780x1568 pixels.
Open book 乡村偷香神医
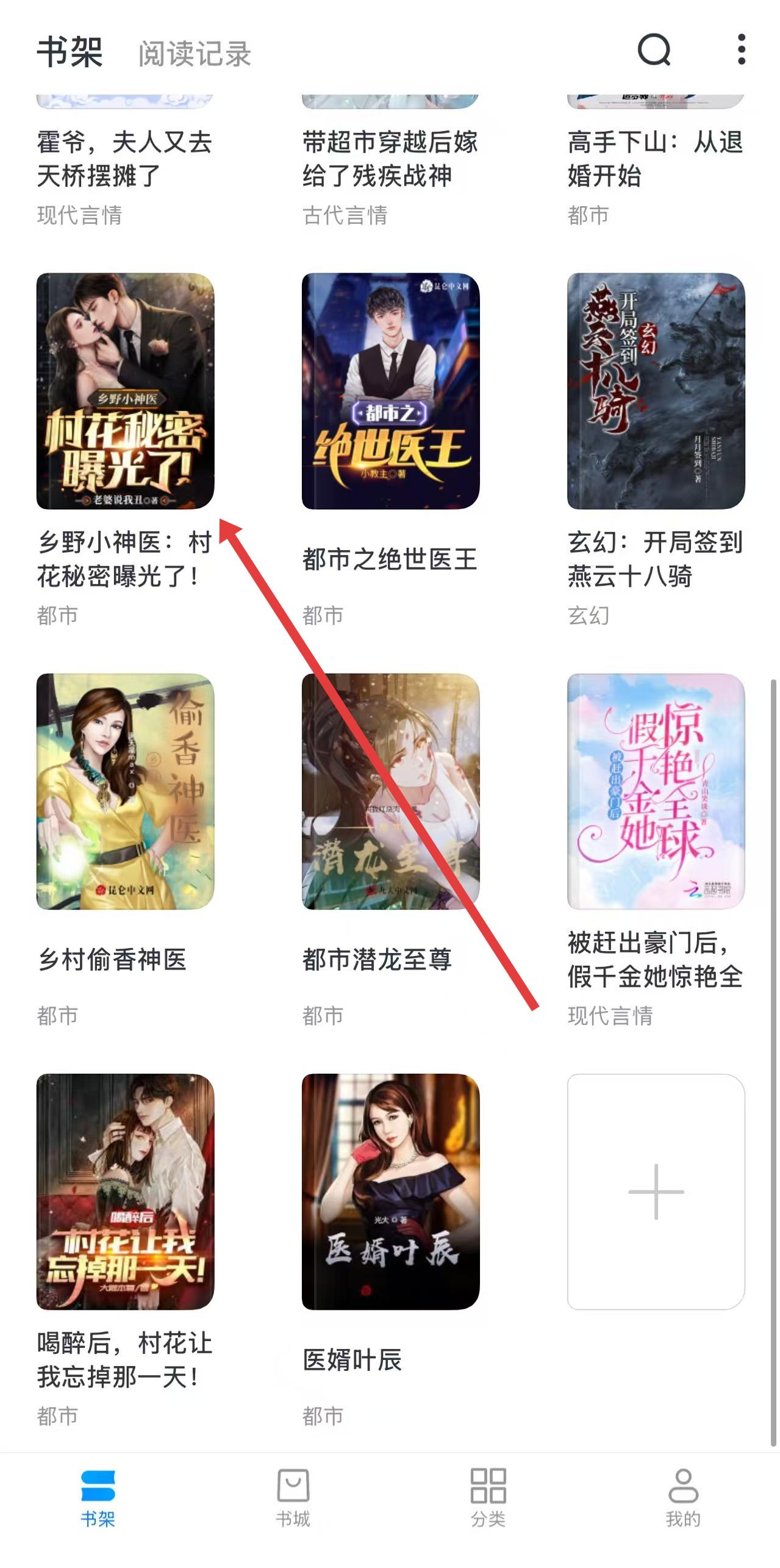[125, 791]
